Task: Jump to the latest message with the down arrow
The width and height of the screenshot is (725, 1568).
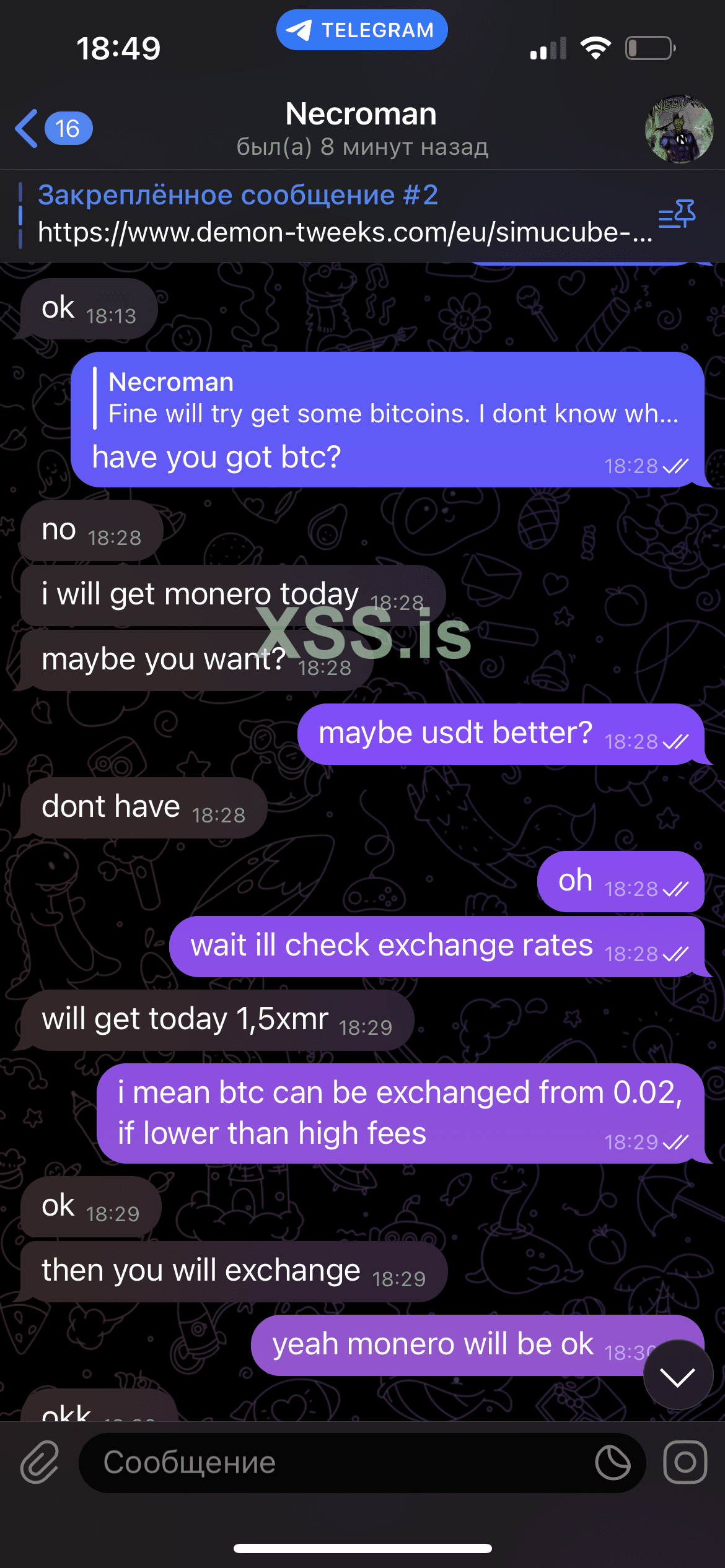Action: (678, 1376)
